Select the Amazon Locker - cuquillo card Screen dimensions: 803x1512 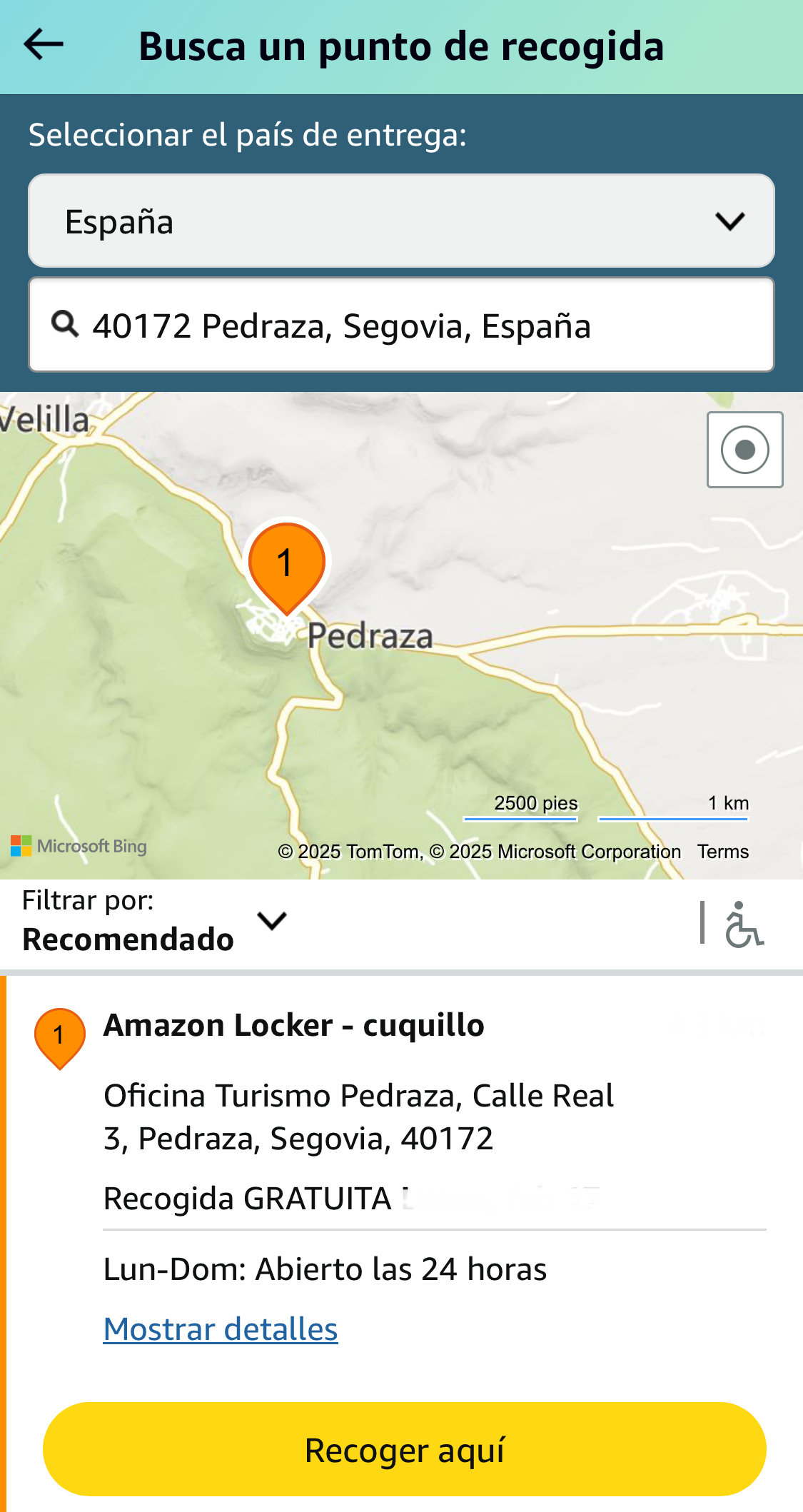tap(293, 1026)
